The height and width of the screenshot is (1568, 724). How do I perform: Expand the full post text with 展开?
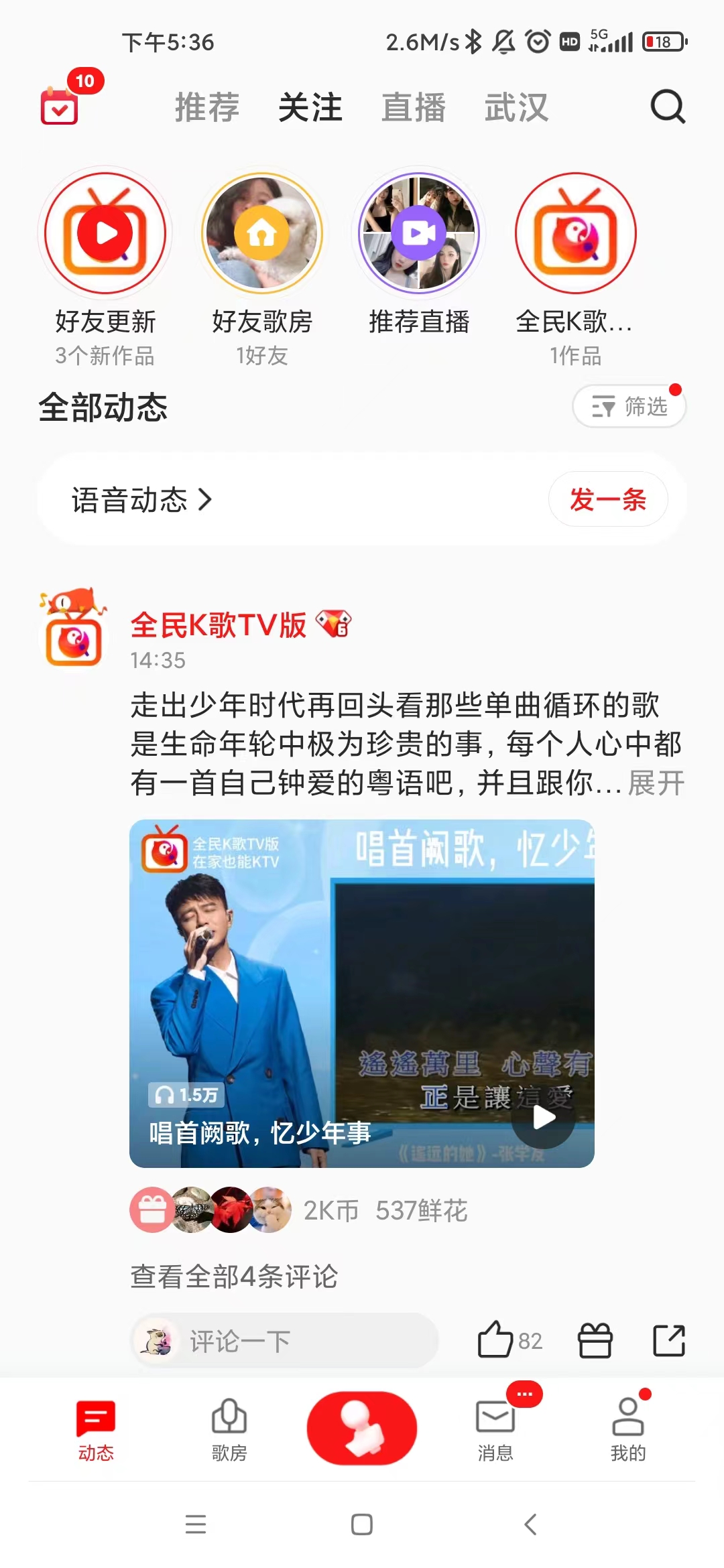(656, 783)
